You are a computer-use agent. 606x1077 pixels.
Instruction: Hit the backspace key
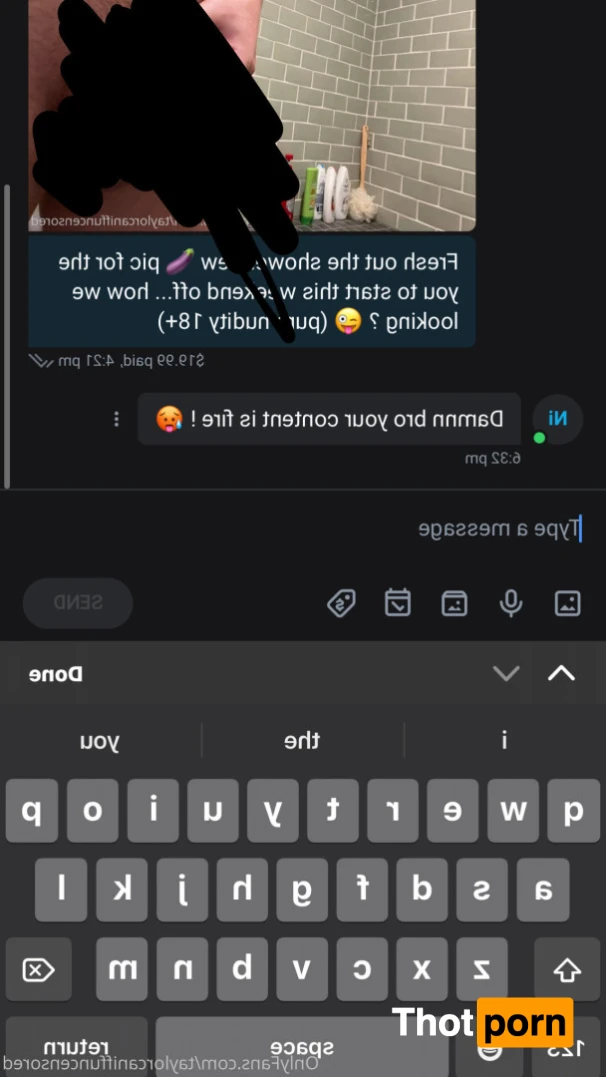pos(38,969)
